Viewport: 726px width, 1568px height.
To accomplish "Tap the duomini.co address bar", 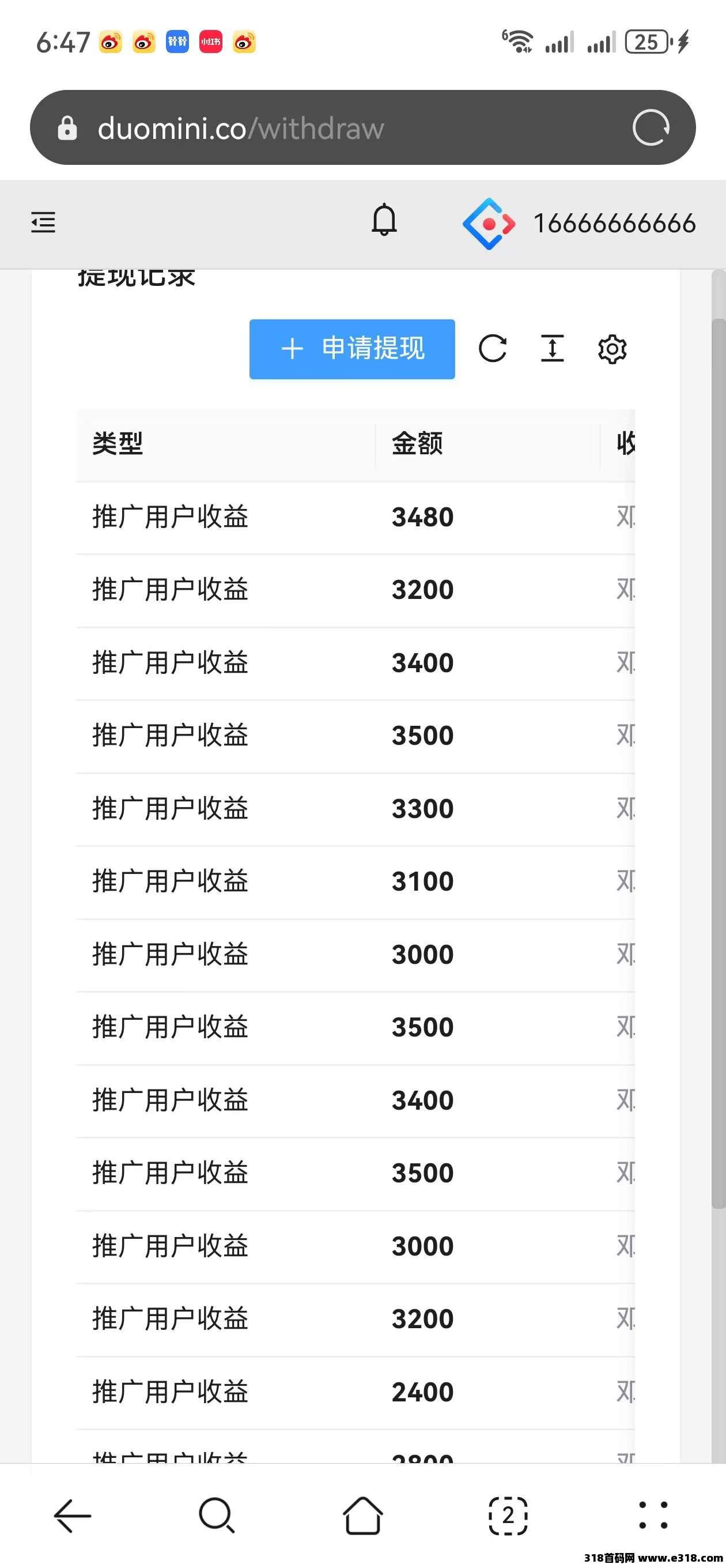I will 304,129.
